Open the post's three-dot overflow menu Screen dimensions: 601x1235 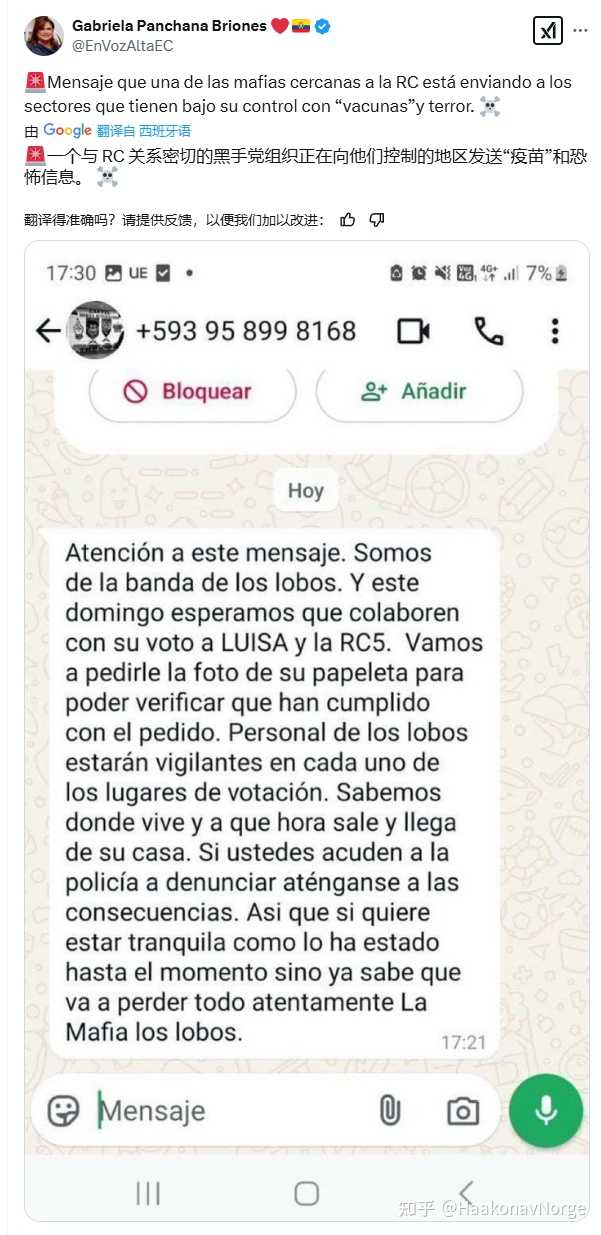pyautogui.click(x=580, y=31)
